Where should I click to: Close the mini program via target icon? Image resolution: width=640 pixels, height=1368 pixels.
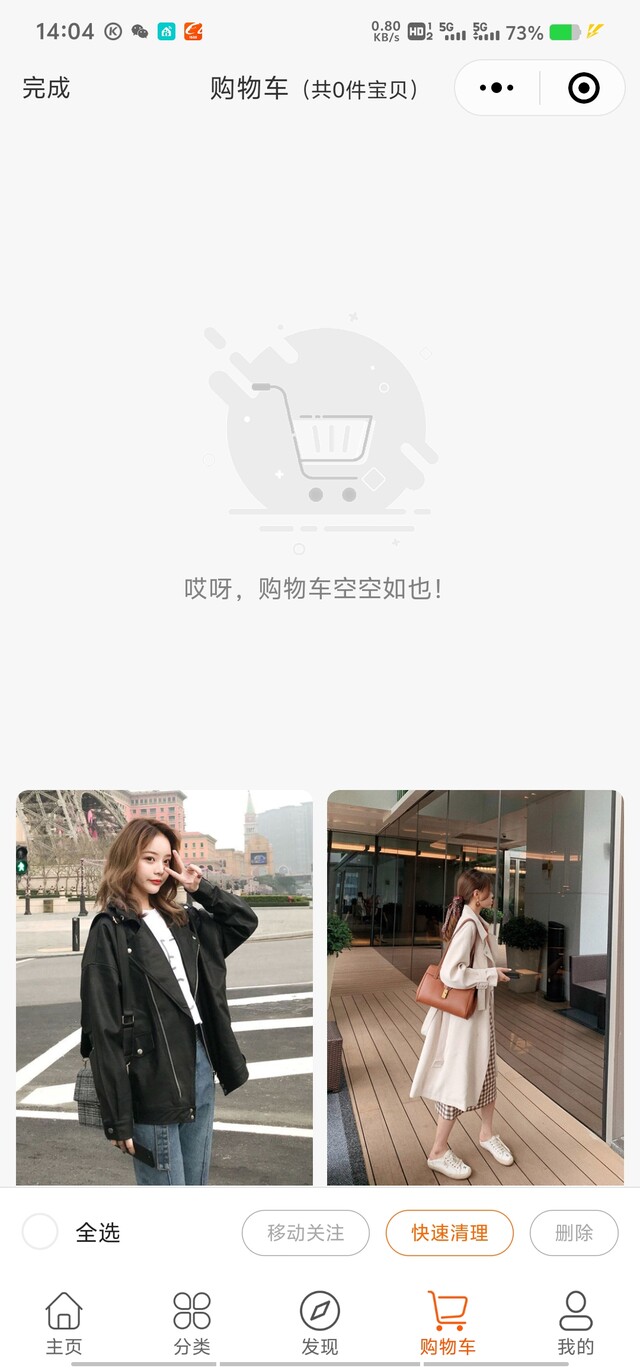click(x=583, y=88)
